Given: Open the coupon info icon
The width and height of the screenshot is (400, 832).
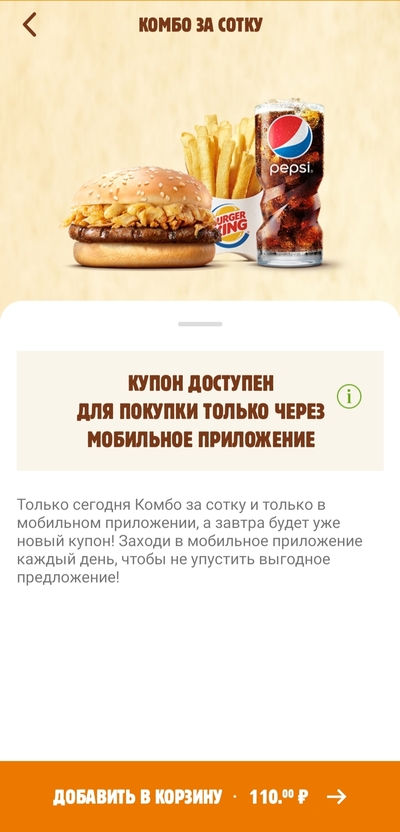Looking at the screenshot, I should point(349,396).
